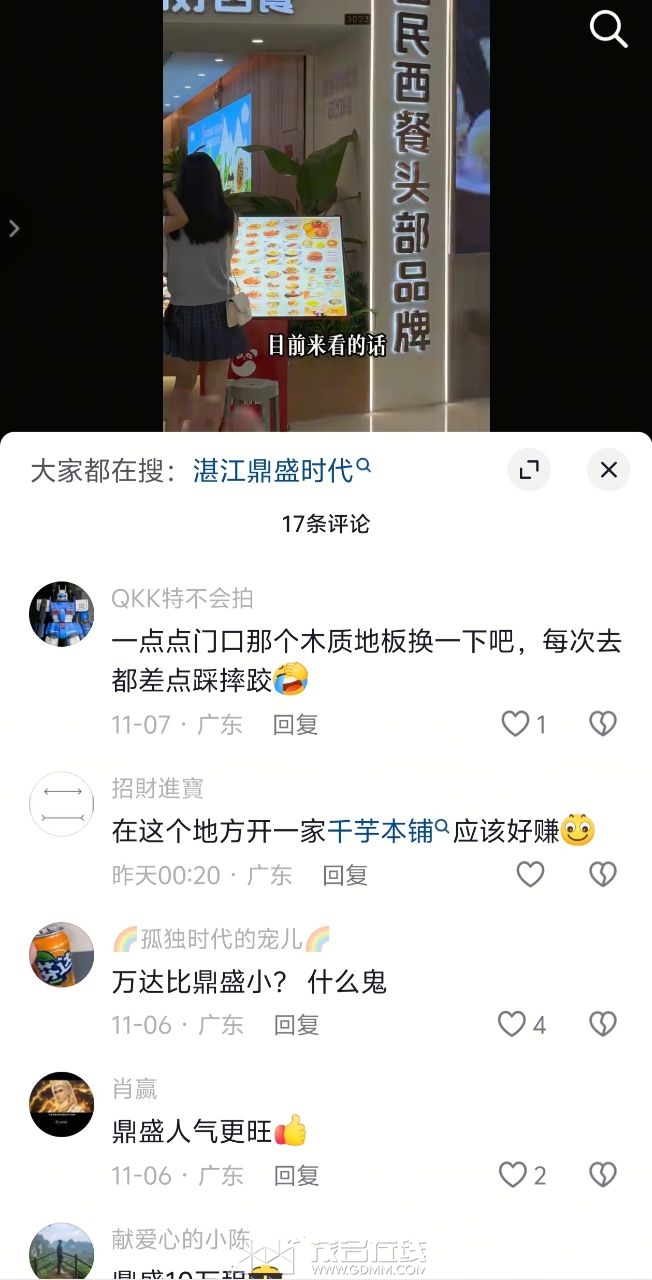Like 孤独时代的宠儿's comment
This screenshot has width=652, height=1280.
tap(512, 1024)
